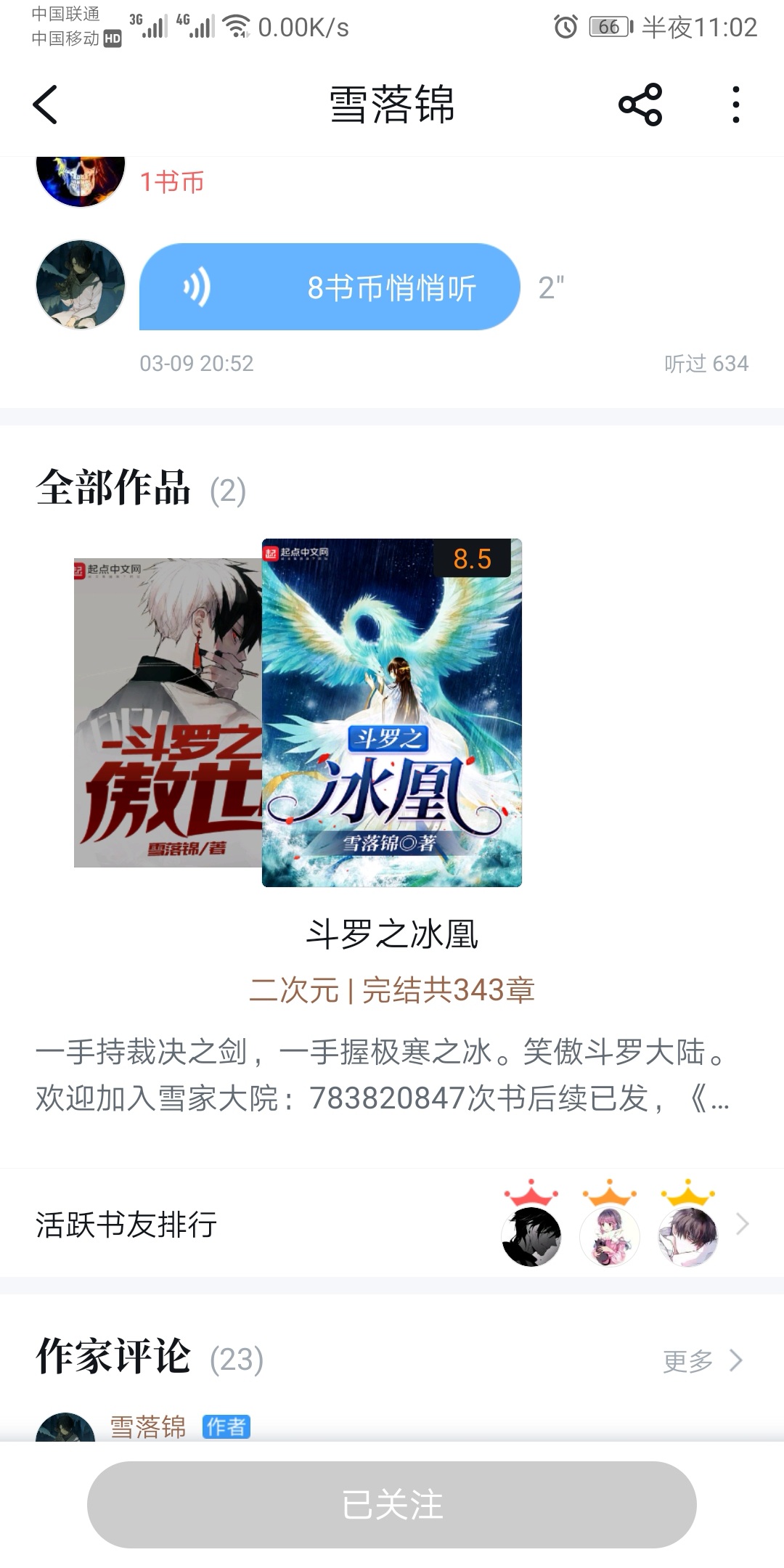Screen dimensions: 784x1568
Task: View 更多 author comments
Action: [701, 1360]
